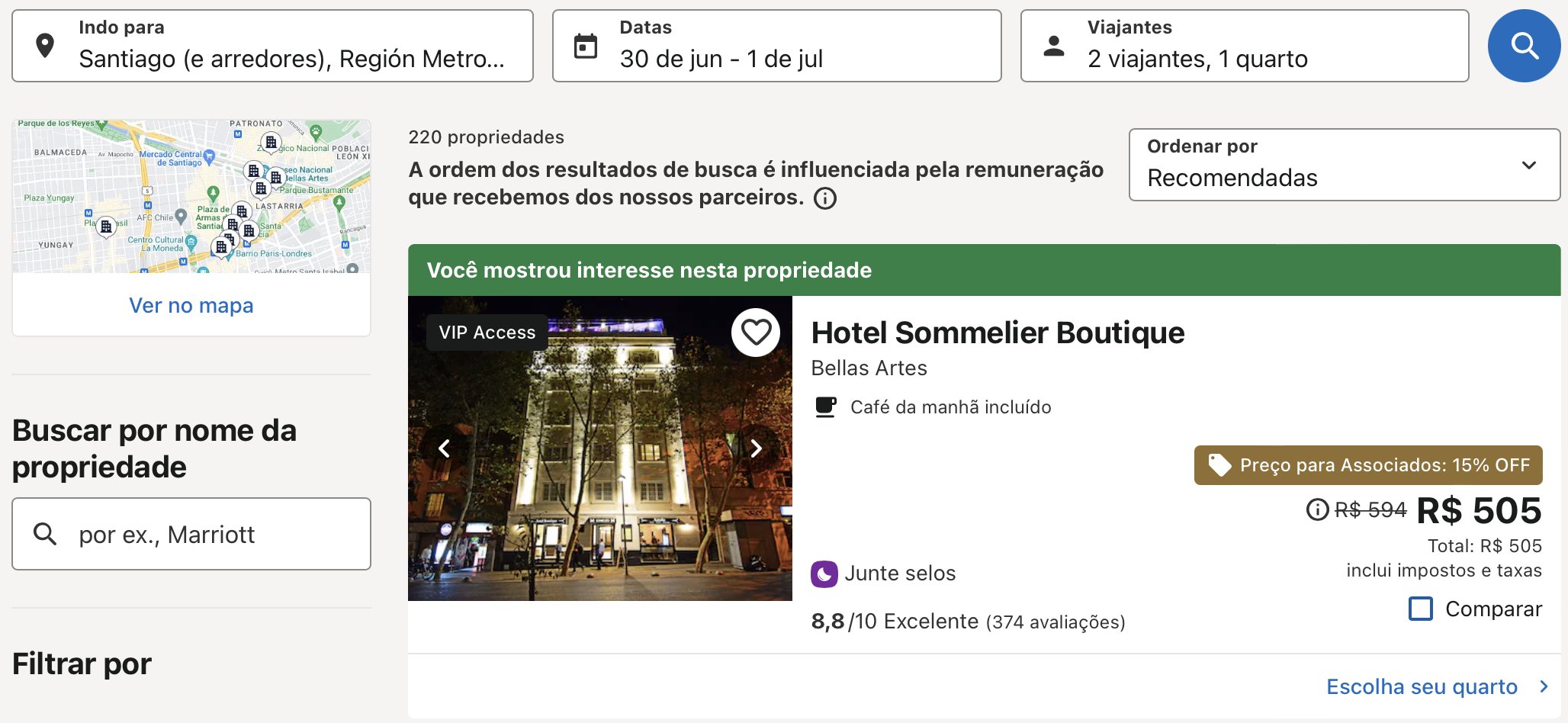Screen dimensions: 1568x723
Task: Show next photo of Hotel Sommelier Boutique
Action: click(x=756, y=448)
